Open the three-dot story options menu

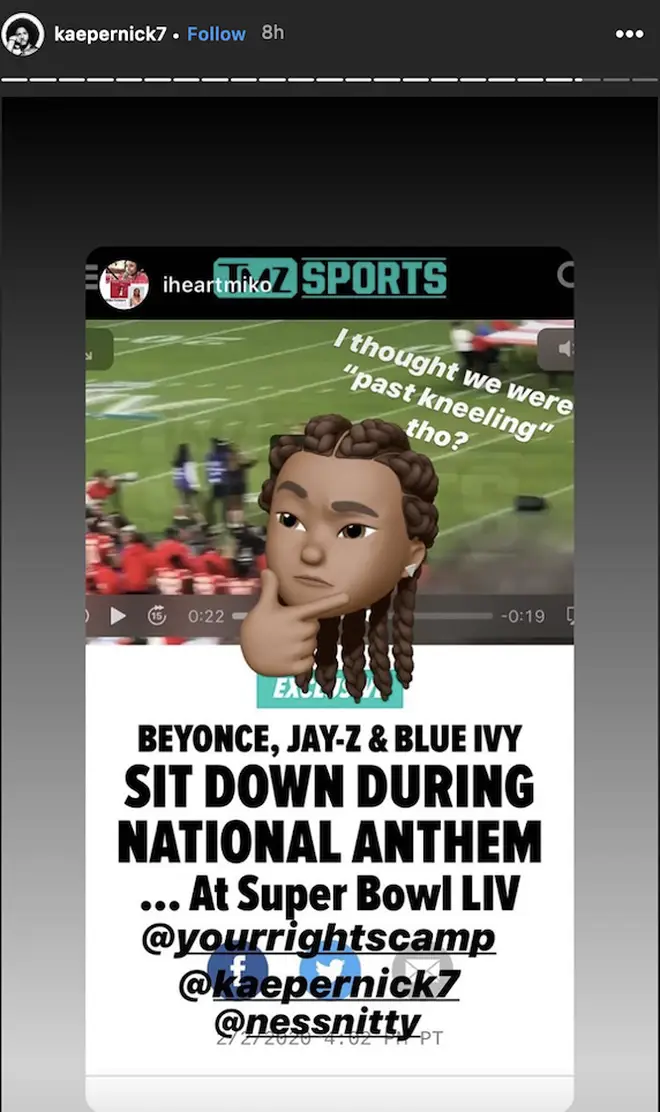click(x=629, y=34)
